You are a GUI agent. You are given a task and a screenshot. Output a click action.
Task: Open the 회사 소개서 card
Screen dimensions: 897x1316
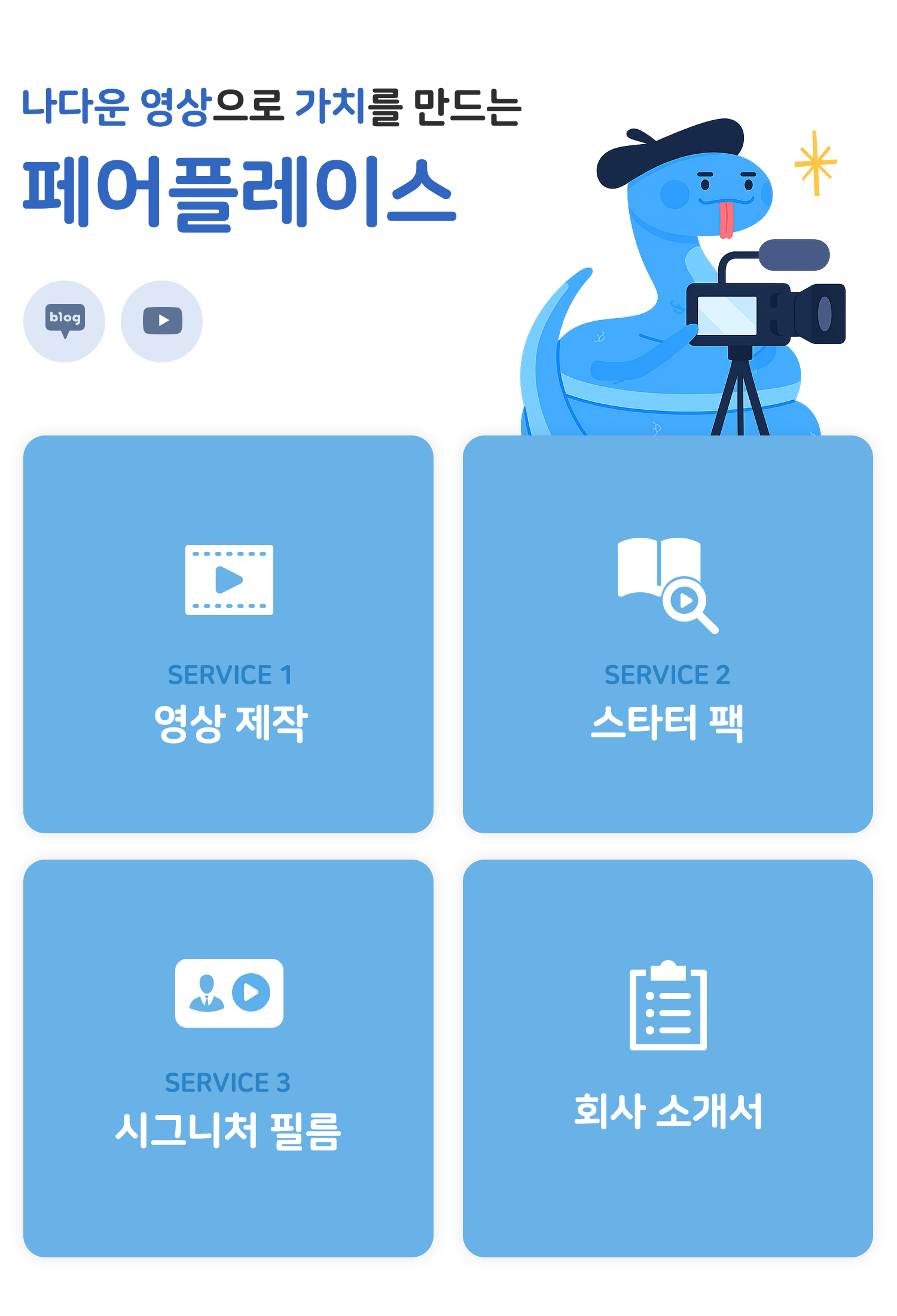[x=668, y=1058]
